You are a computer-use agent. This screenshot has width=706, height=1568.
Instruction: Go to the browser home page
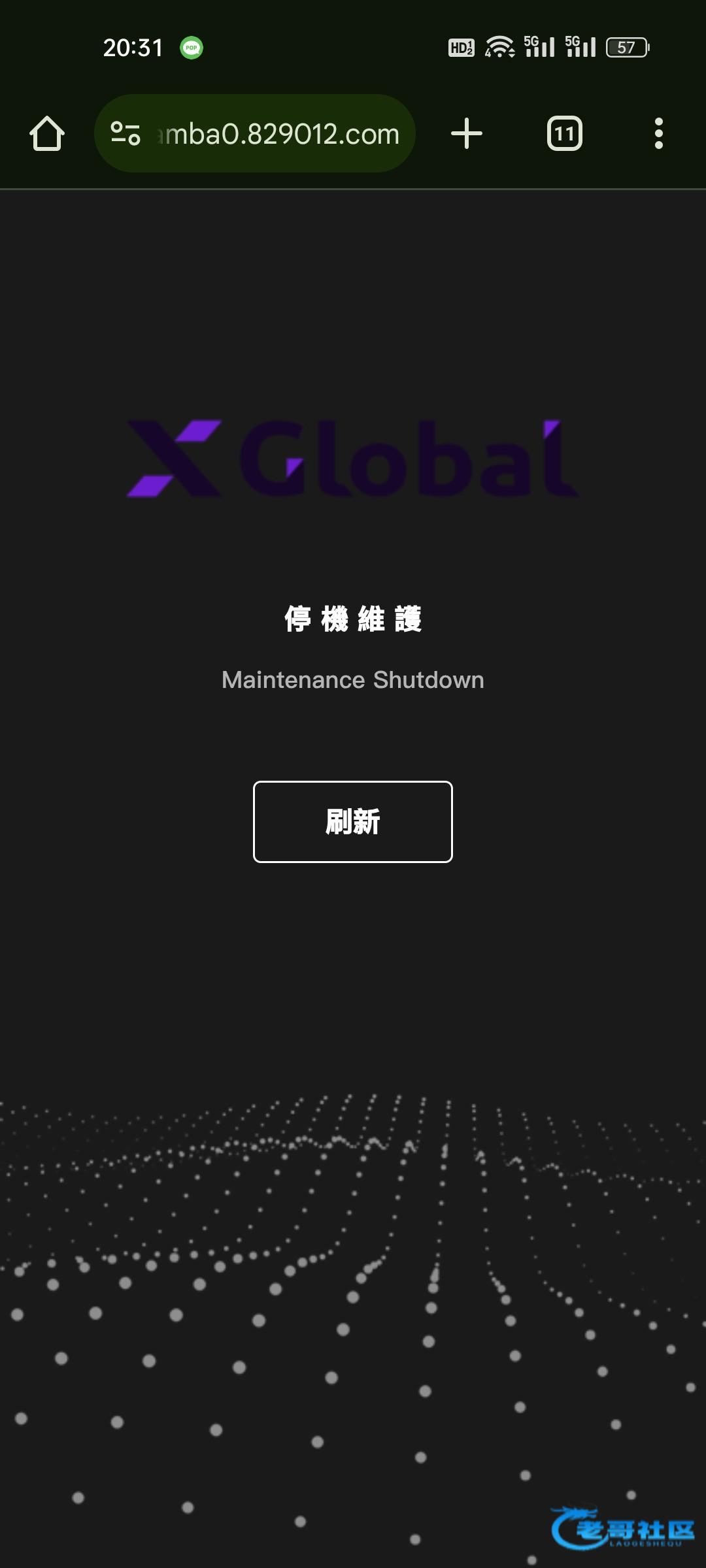[x=47, y=134]
